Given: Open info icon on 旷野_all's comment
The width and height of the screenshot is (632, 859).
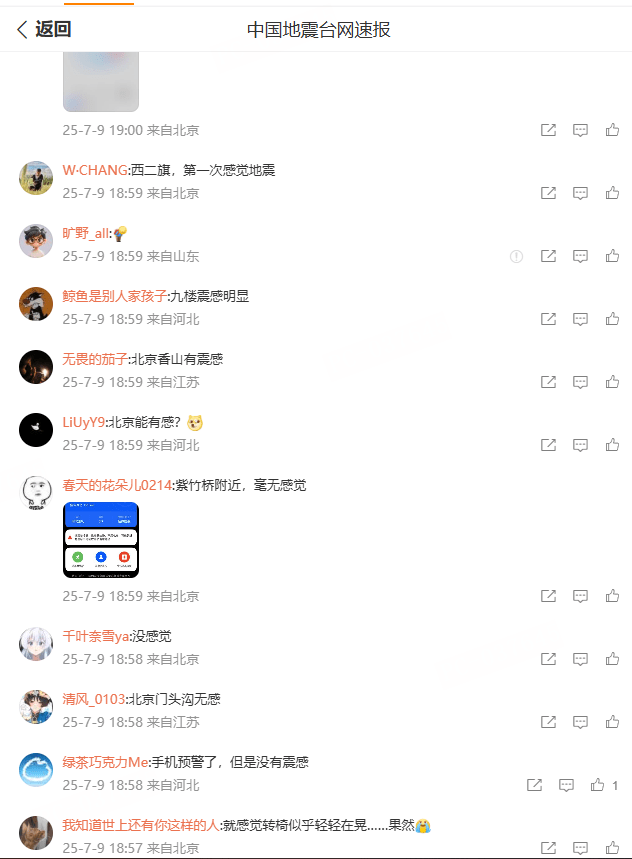Looking at the screenshot, I should (x=516, y=256).
